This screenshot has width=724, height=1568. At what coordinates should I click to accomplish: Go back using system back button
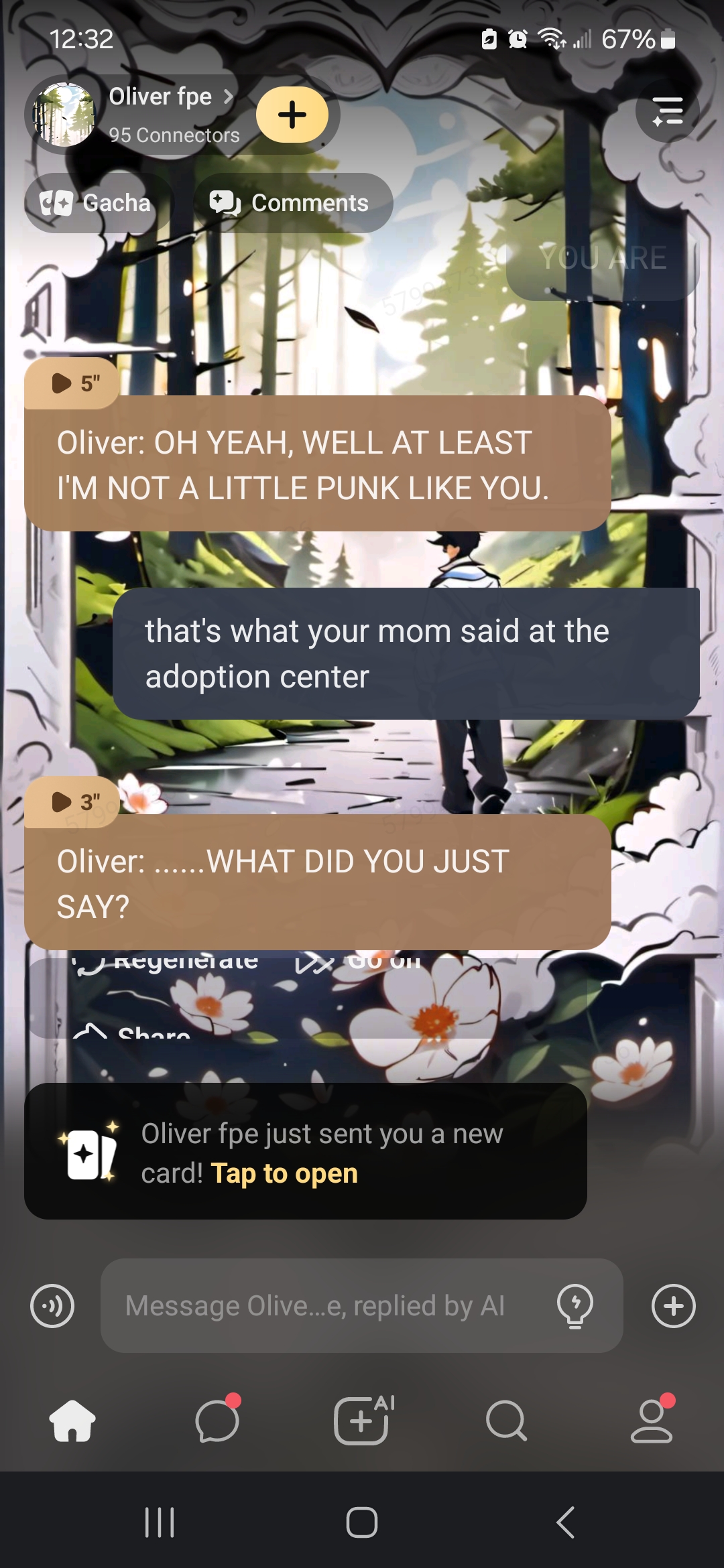565,1522
